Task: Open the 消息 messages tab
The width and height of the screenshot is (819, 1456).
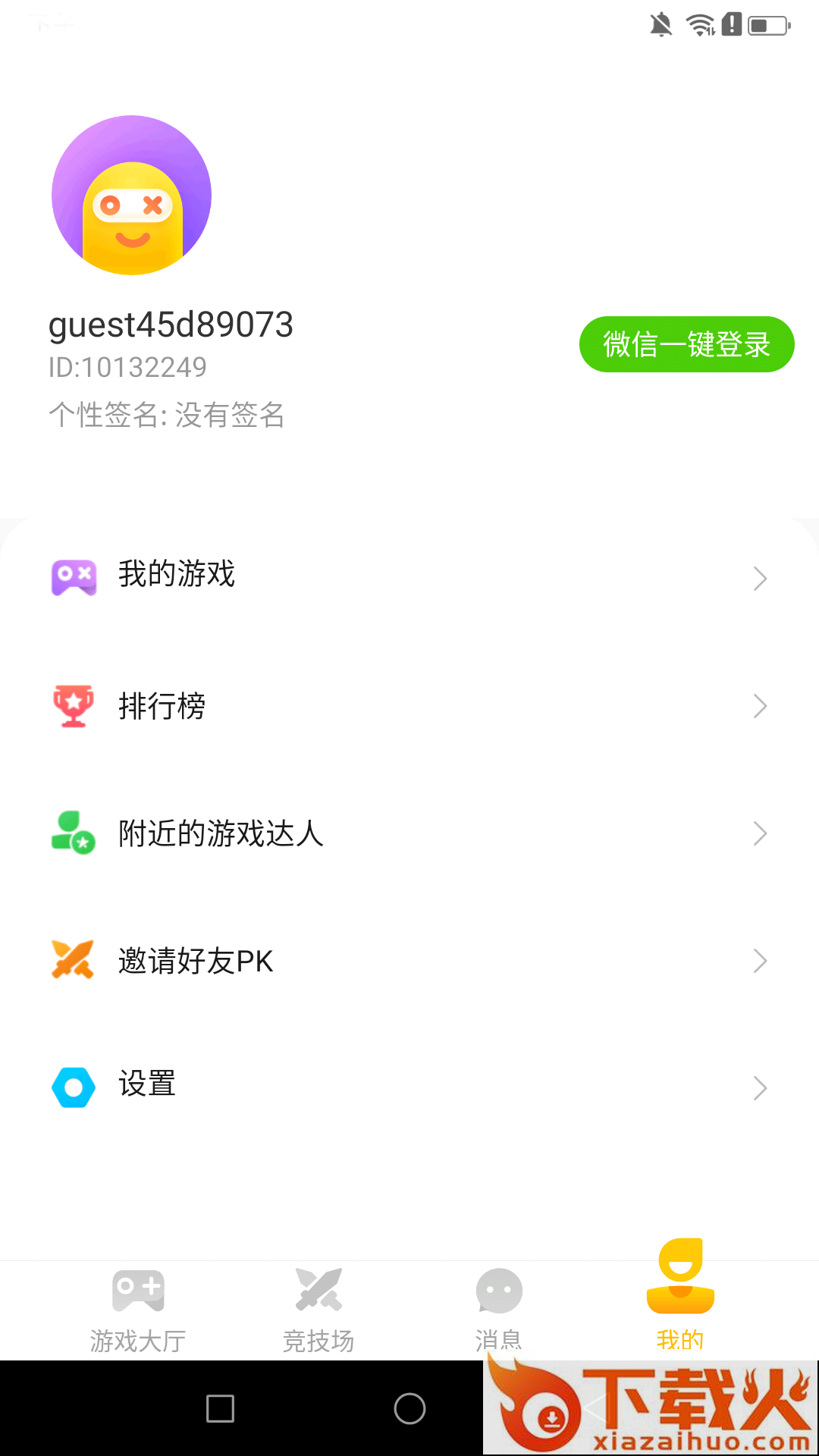Action: tap(498, 1310)
